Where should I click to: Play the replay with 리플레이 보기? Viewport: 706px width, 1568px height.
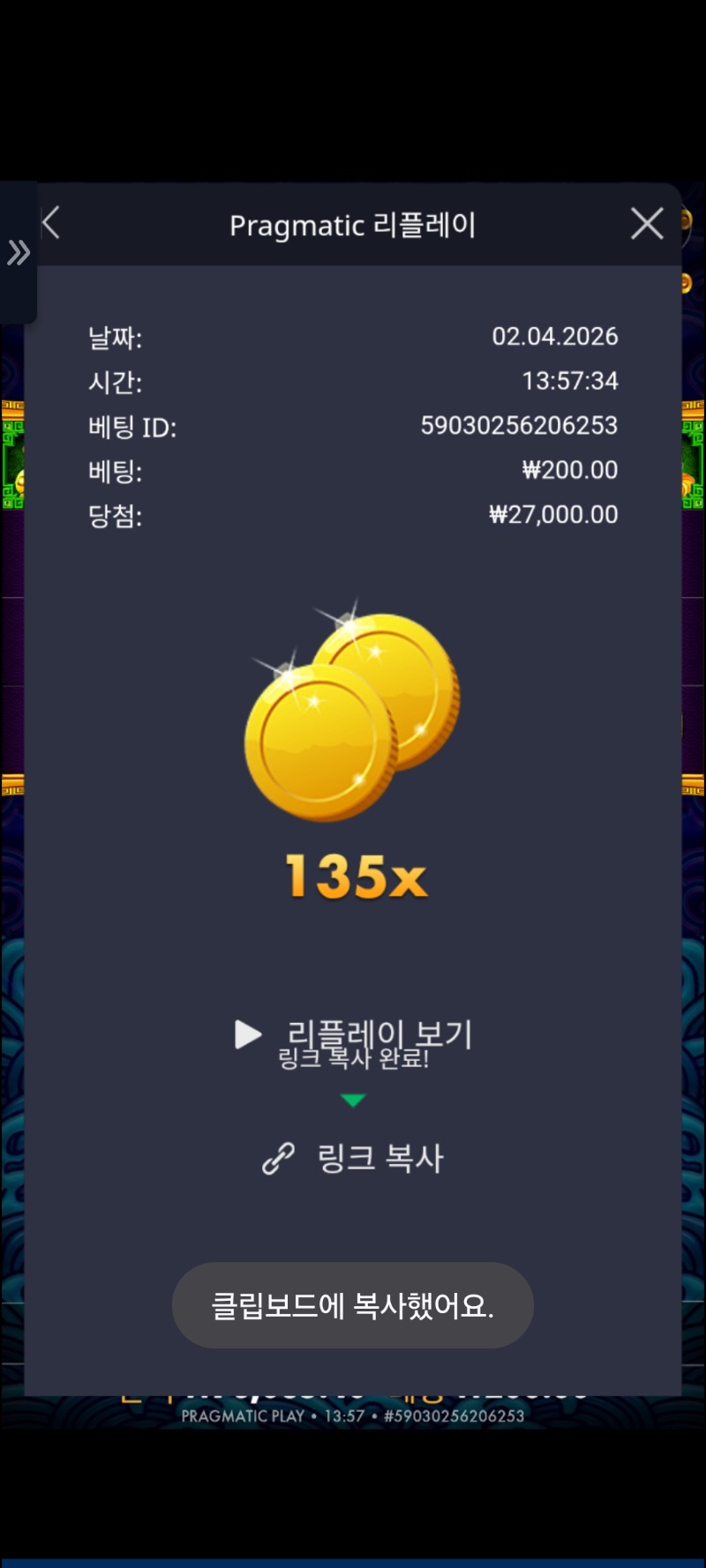[x=354, y=1034]
